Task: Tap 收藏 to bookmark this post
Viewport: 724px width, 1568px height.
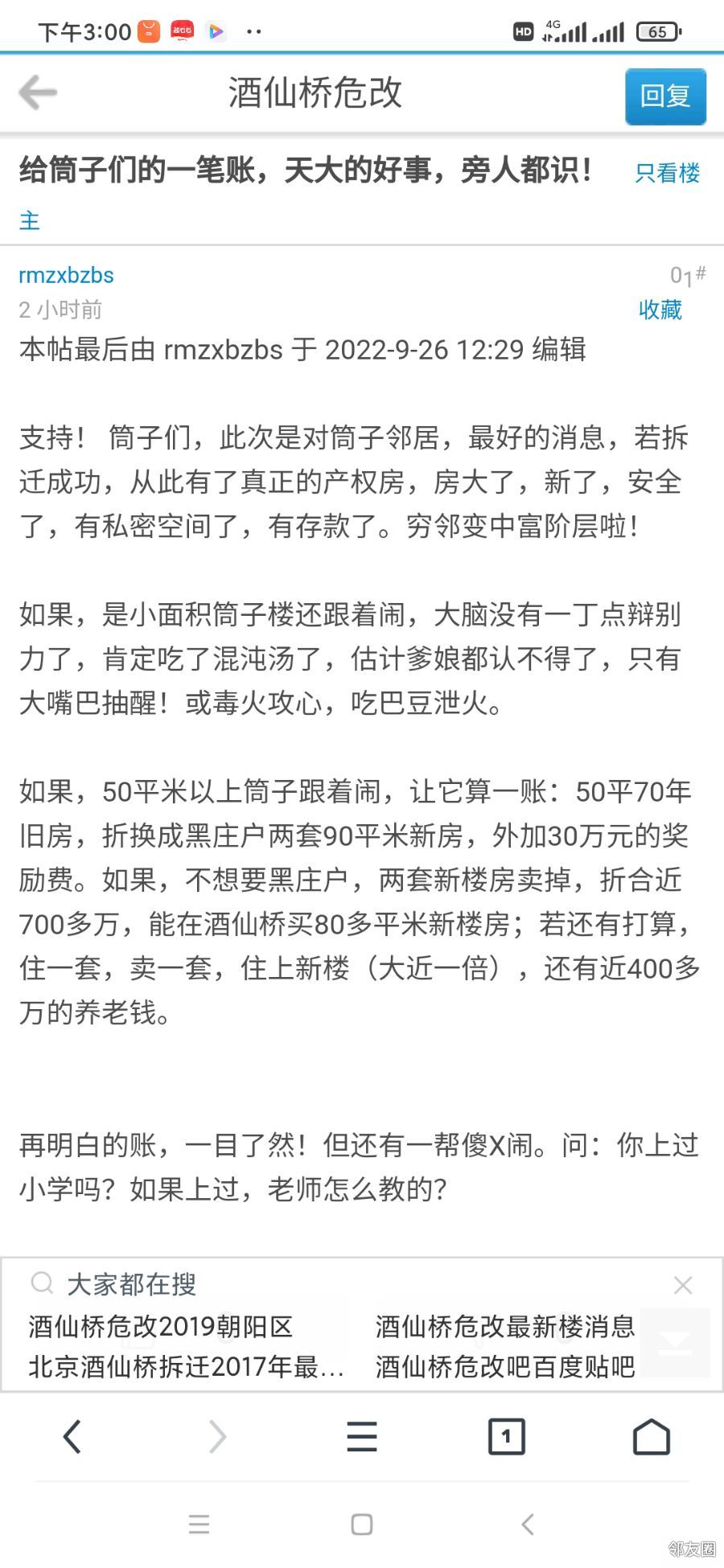Action: [660, 310]
